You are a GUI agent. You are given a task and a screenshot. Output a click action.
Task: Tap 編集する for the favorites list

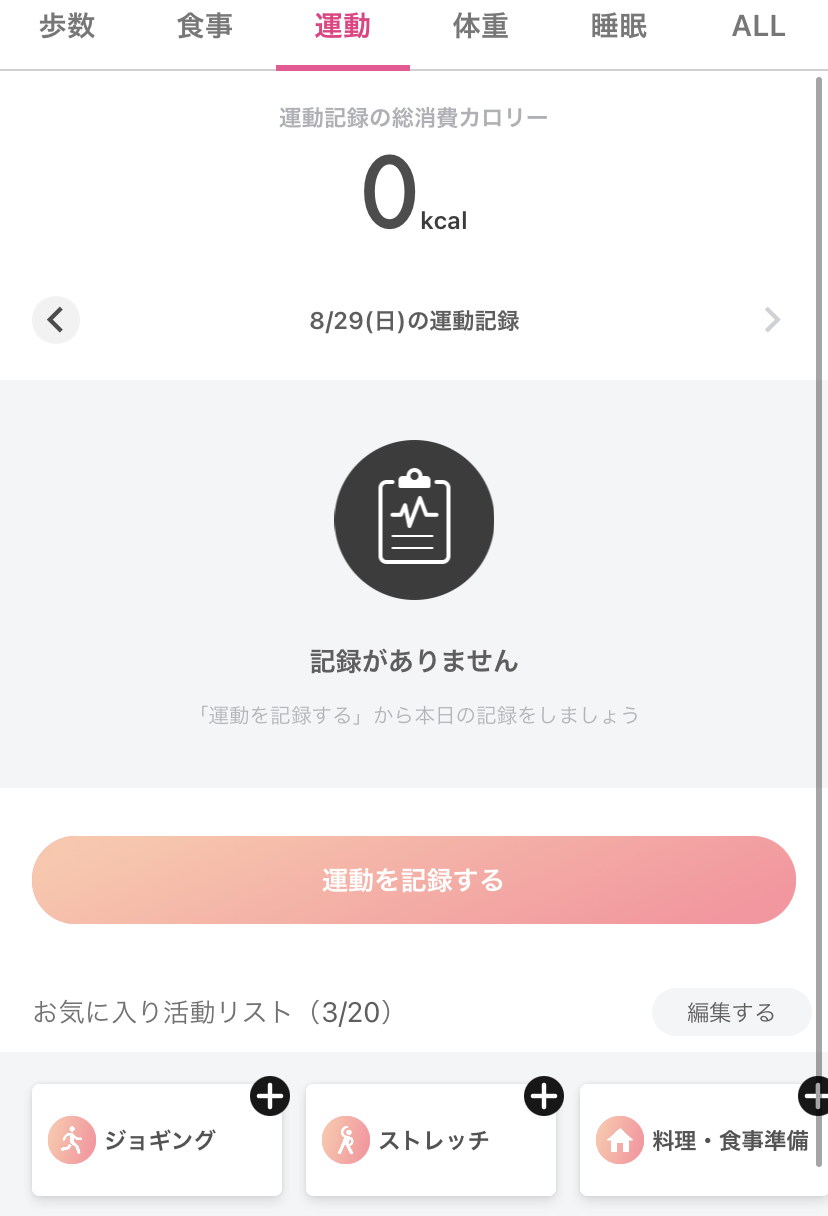pyautogui.click(x=731, y=1012)
